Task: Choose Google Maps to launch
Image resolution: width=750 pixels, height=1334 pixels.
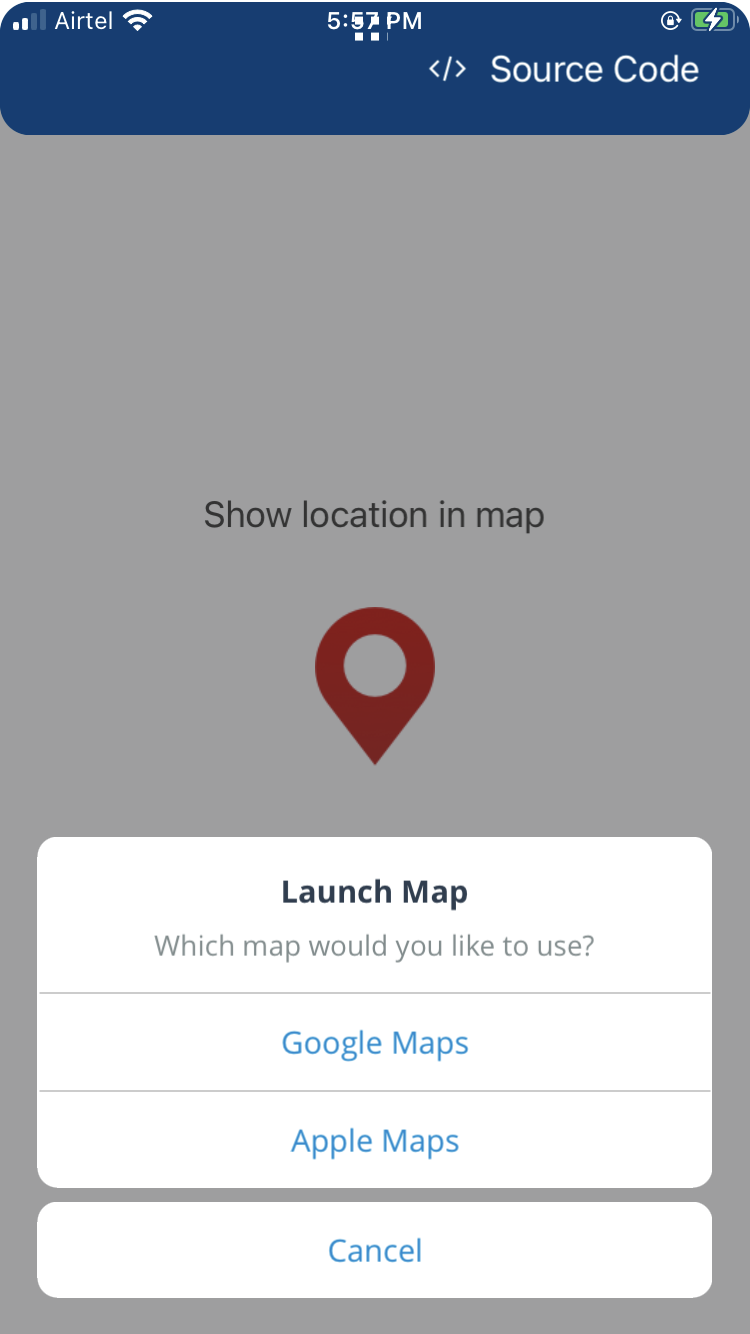Action: pos(375,1043)
